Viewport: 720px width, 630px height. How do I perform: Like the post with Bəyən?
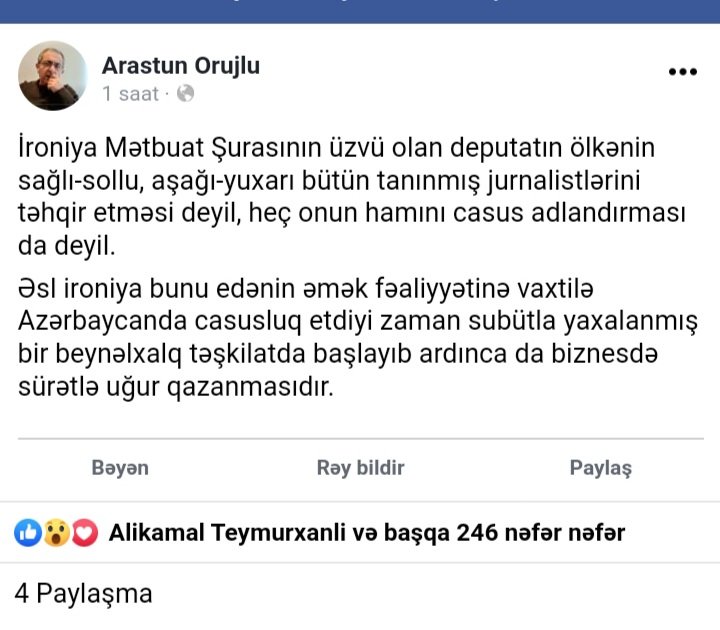[120, 468]
